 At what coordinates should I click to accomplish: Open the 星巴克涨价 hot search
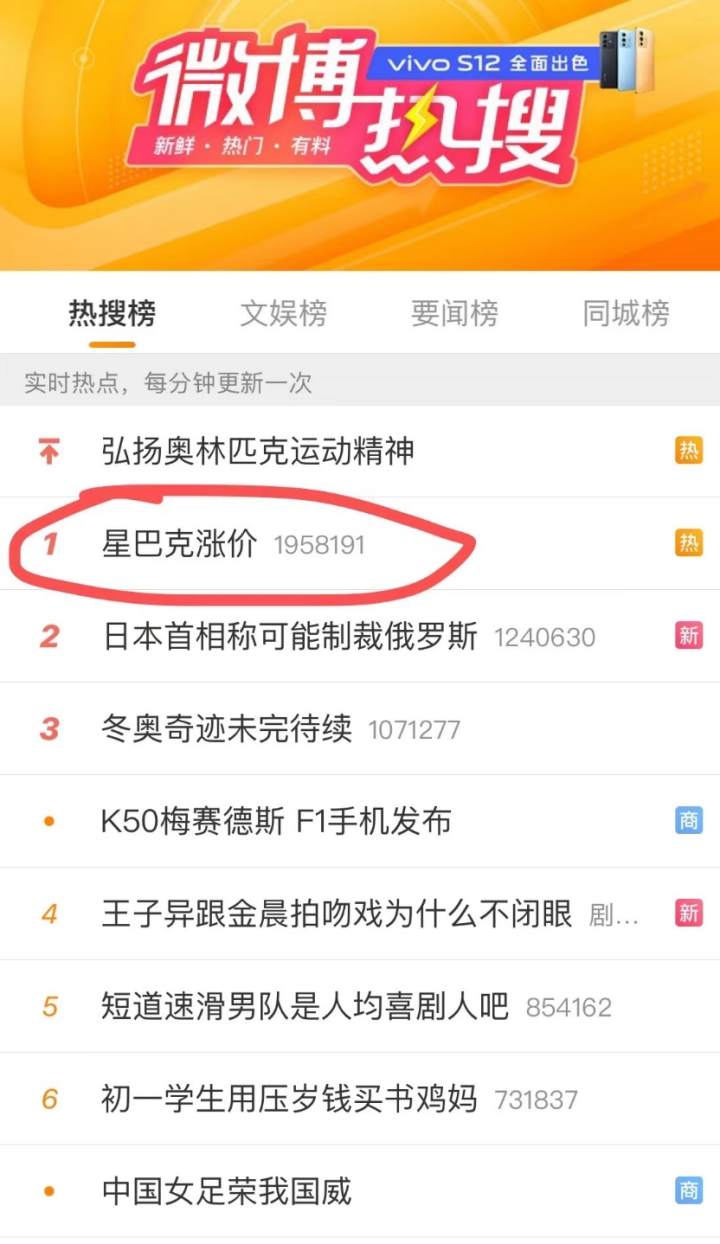(360, 544)
